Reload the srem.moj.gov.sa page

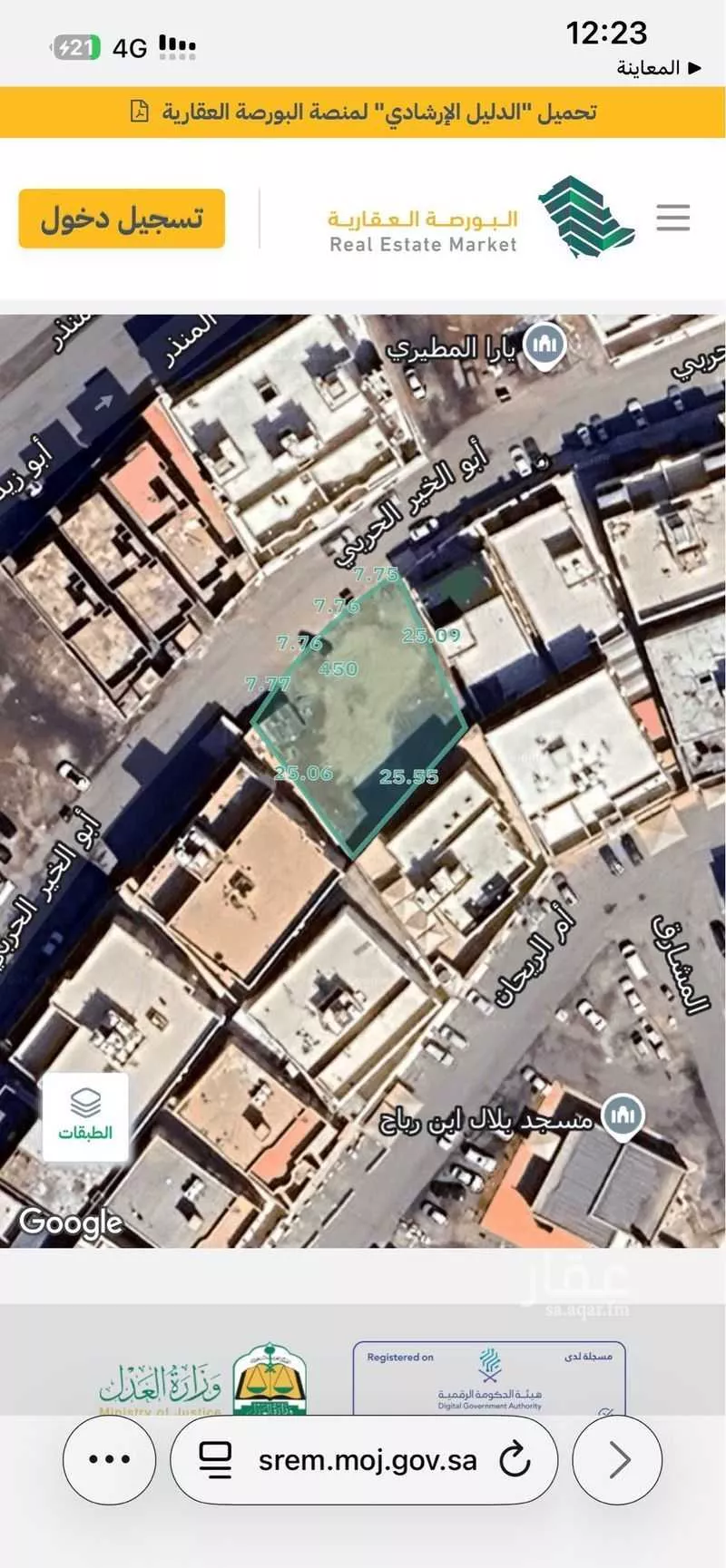click(x=515, y=1459)
